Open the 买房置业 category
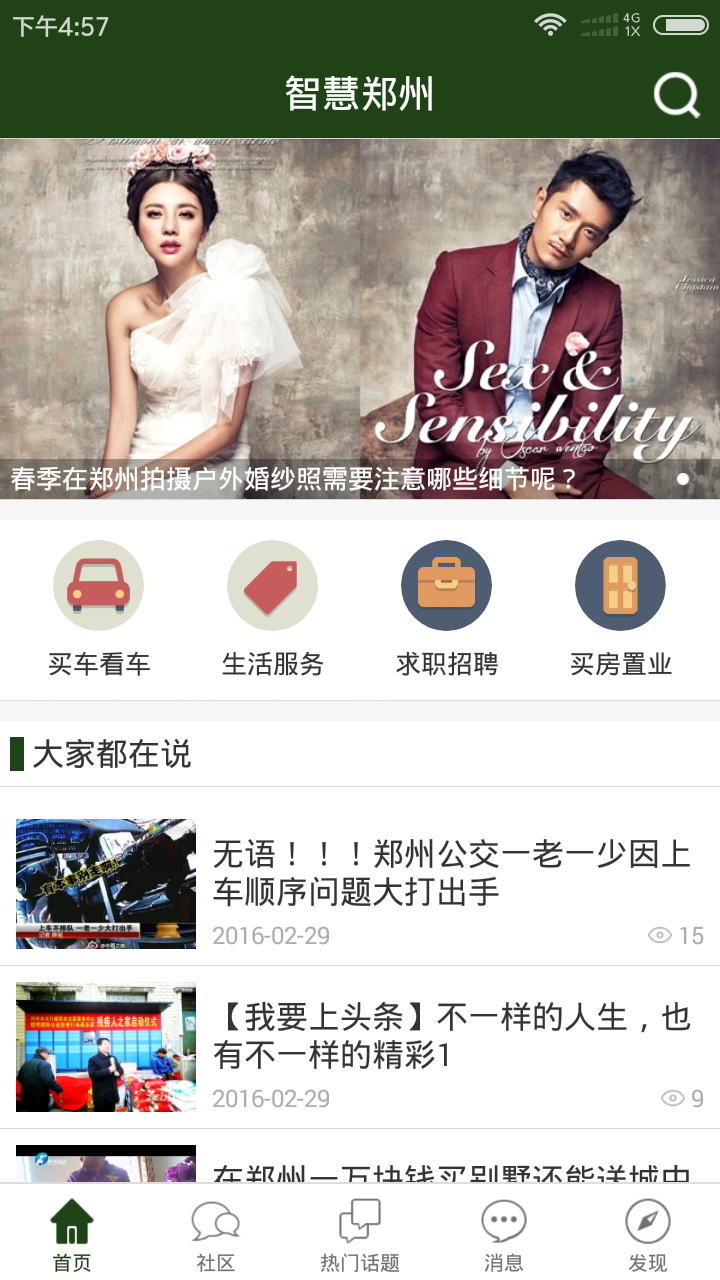720x1280 pixels. click(x=620, y=608)
